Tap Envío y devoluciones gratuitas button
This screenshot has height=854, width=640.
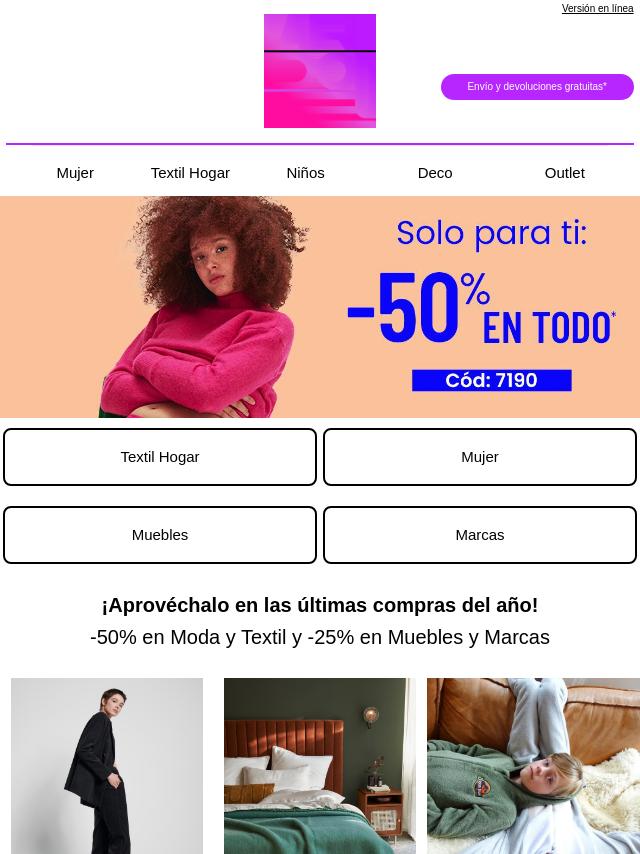click(537, 87)
